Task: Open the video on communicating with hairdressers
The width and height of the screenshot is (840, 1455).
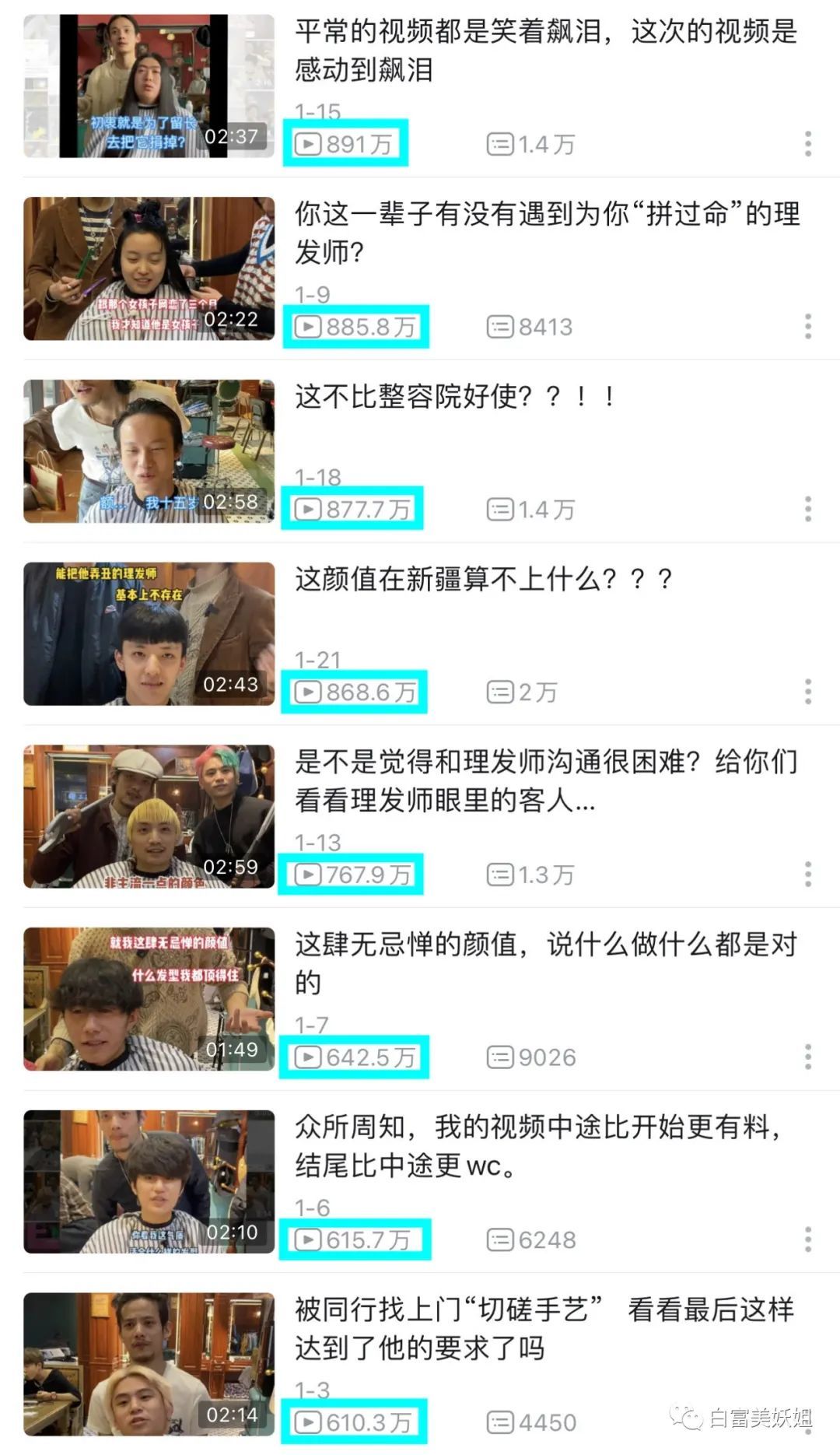Action: pyautogui.click(x=149, y=816)
